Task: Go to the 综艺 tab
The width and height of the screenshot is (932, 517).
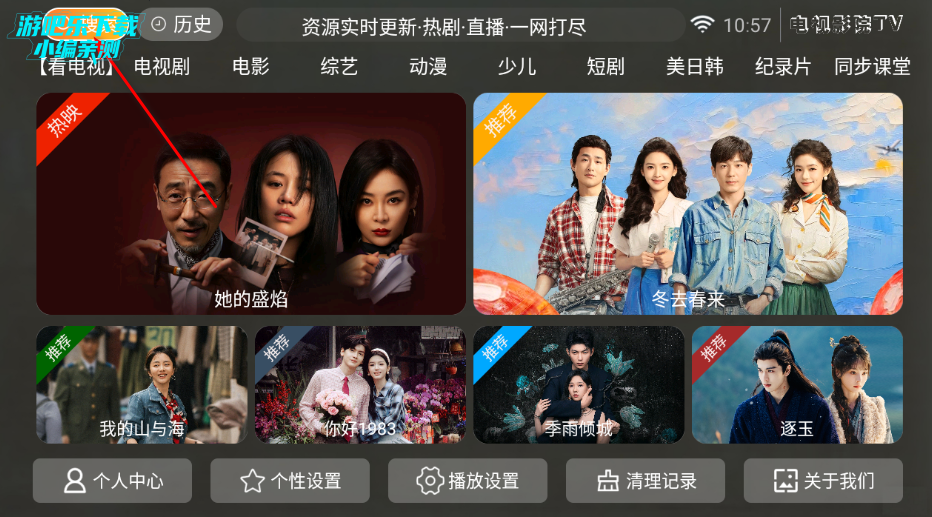Action: pyautogui.click(x=339, y=67)
